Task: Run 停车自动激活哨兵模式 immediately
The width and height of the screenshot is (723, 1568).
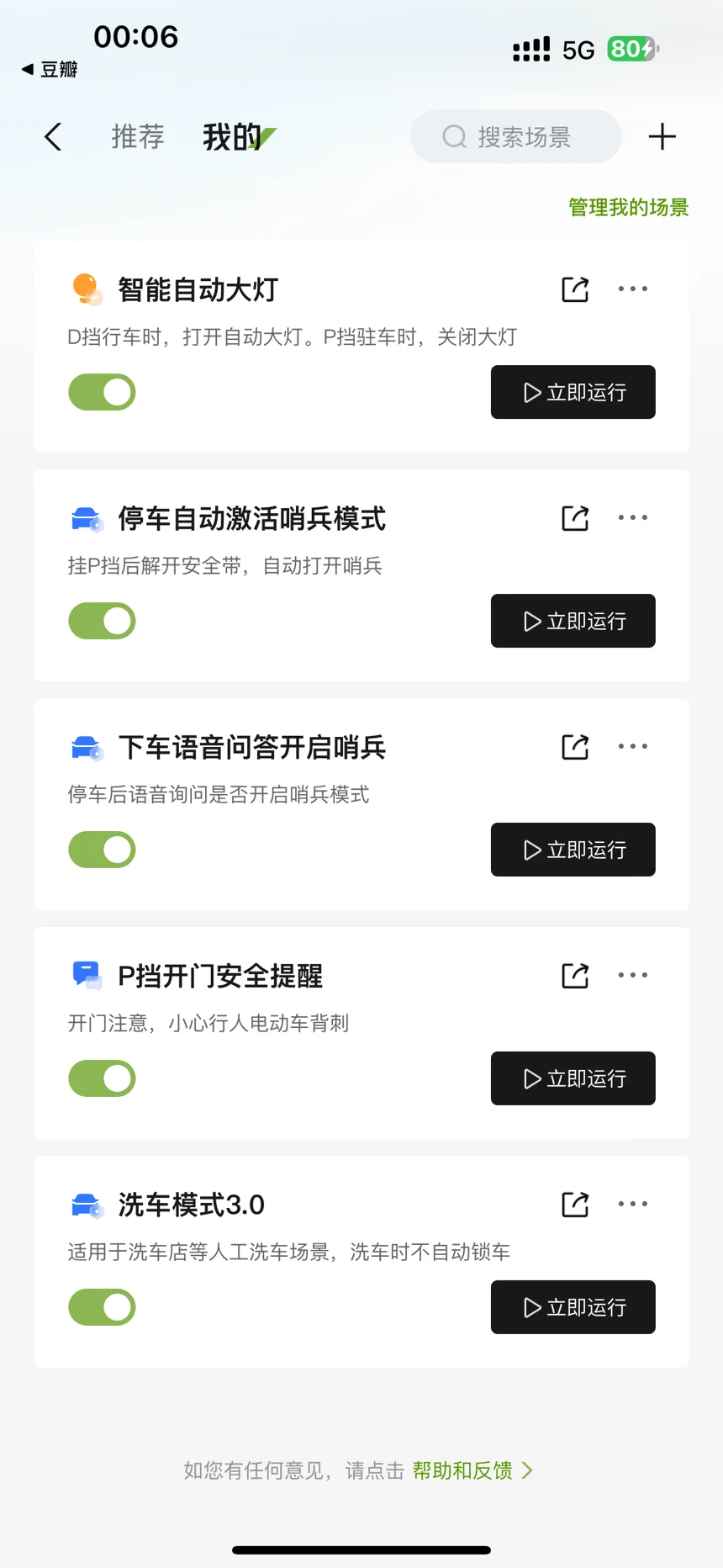Action: point(573,621)
